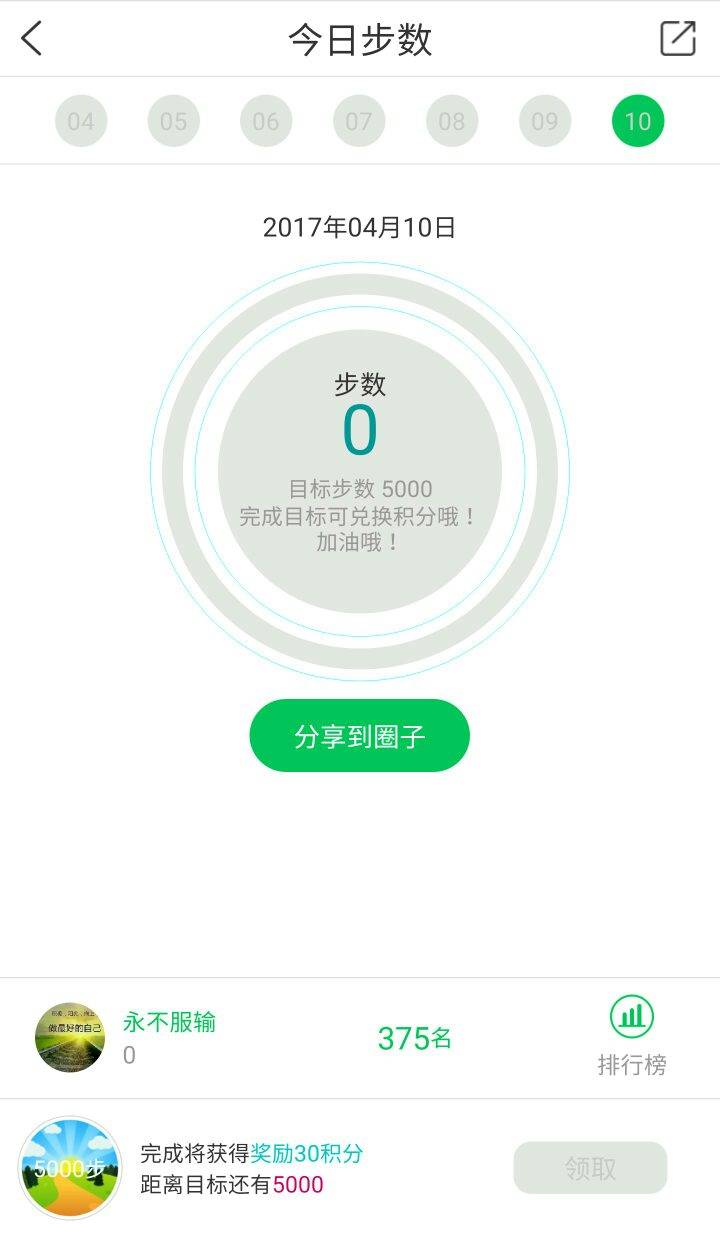Viewport: 720px width, 1238px height.
Task: Open the share icon in header
Action: (x=677, y=39)
